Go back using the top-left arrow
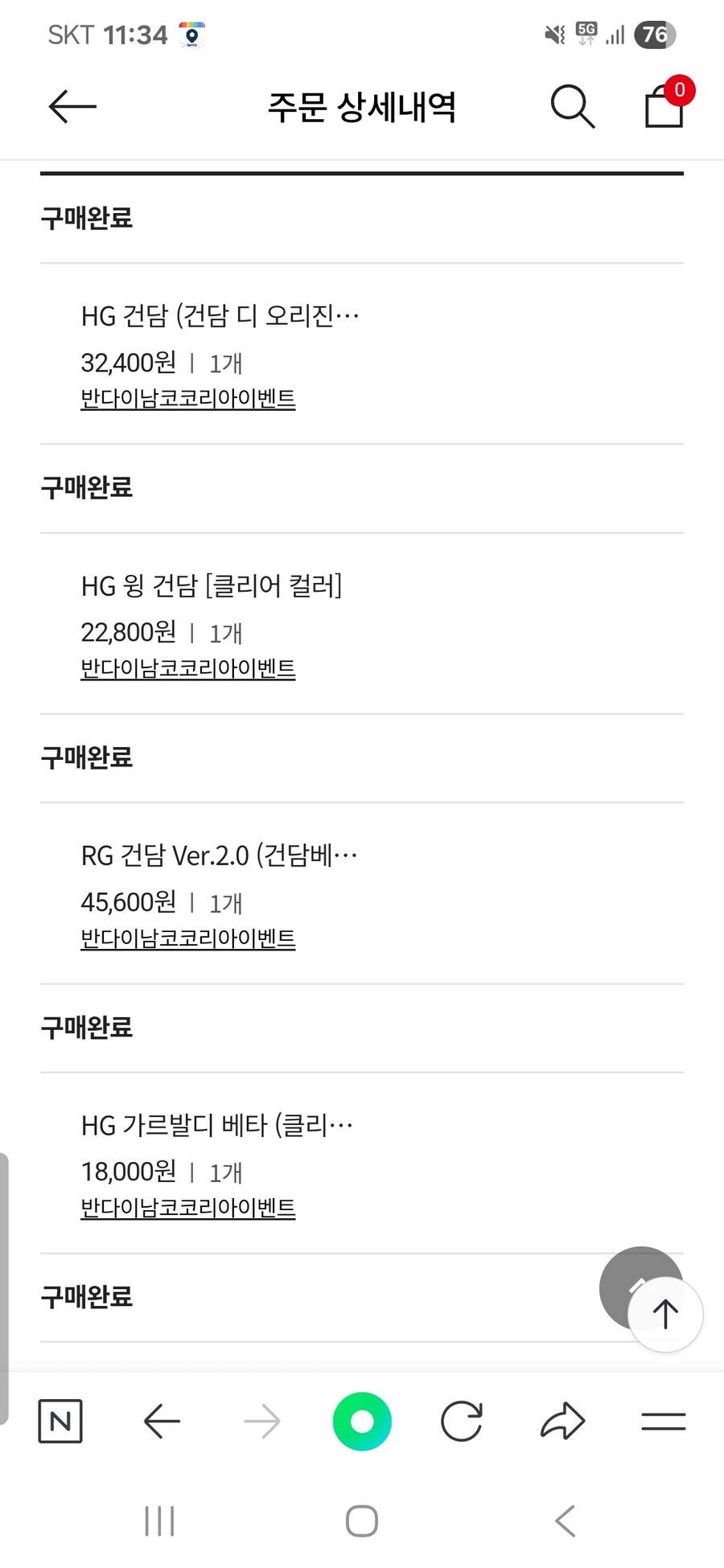Screen dimensions: 724x1568 point(72,106)
